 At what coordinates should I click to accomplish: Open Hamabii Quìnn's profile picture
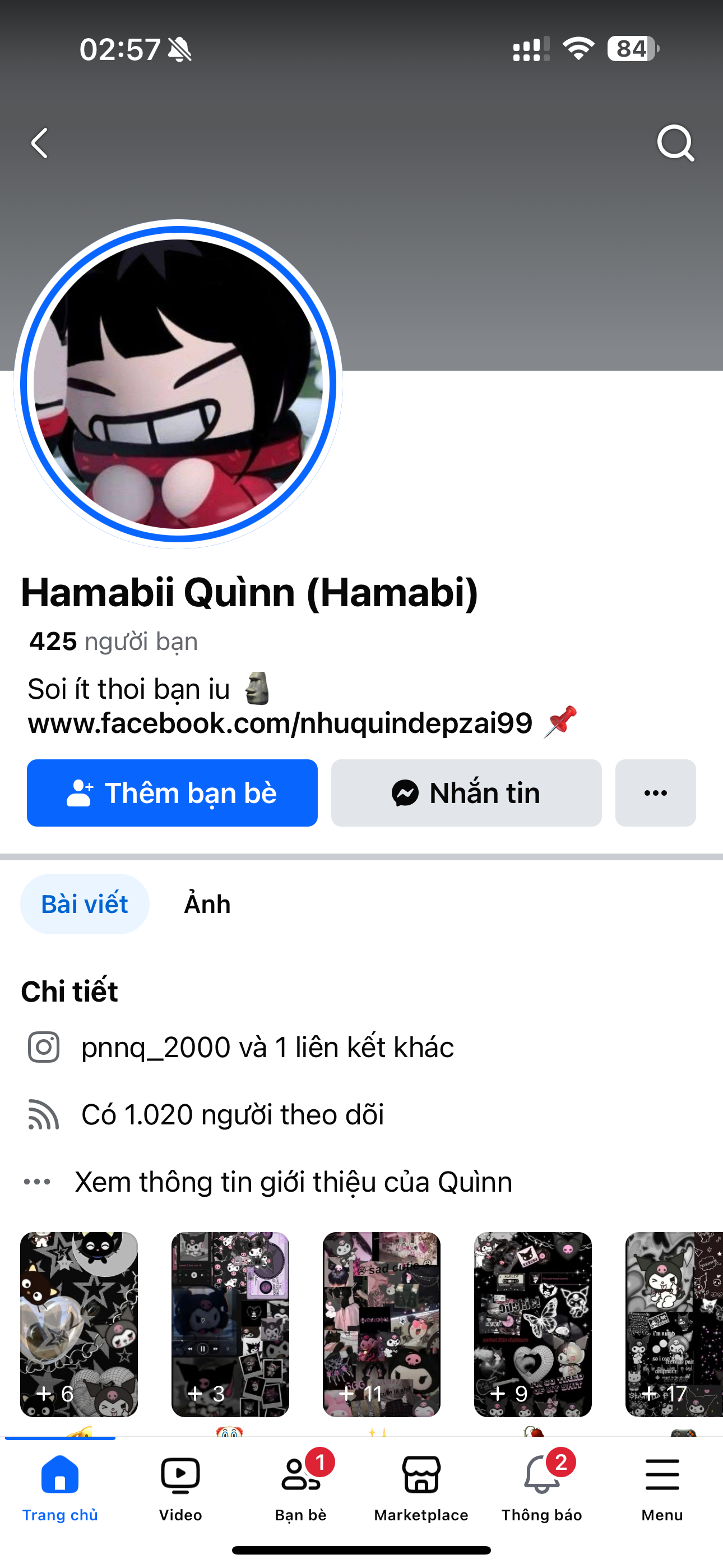pyautogui.click(x=178, y=384)
